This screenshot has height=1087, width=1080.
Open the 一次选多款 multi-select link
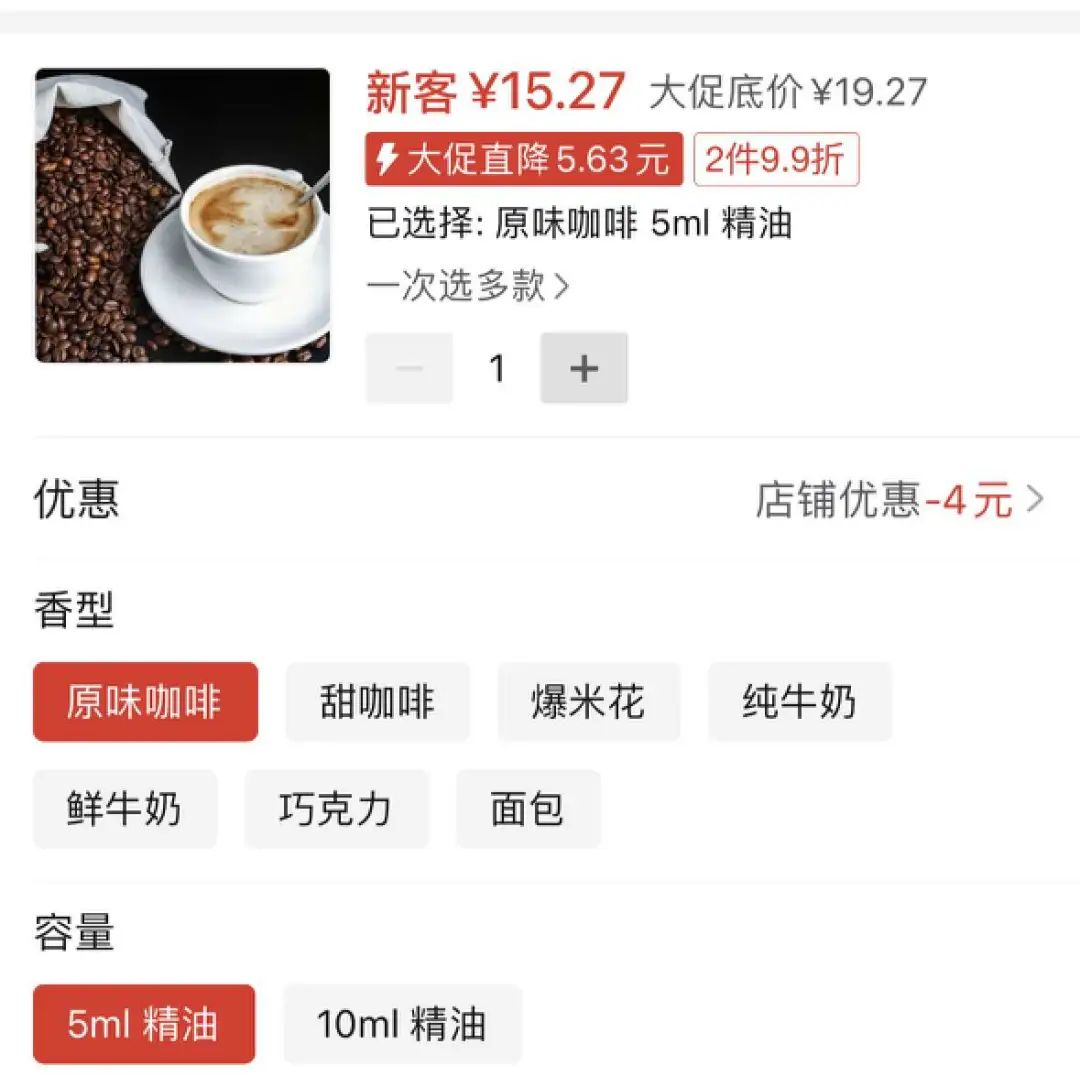pos(468,287)
